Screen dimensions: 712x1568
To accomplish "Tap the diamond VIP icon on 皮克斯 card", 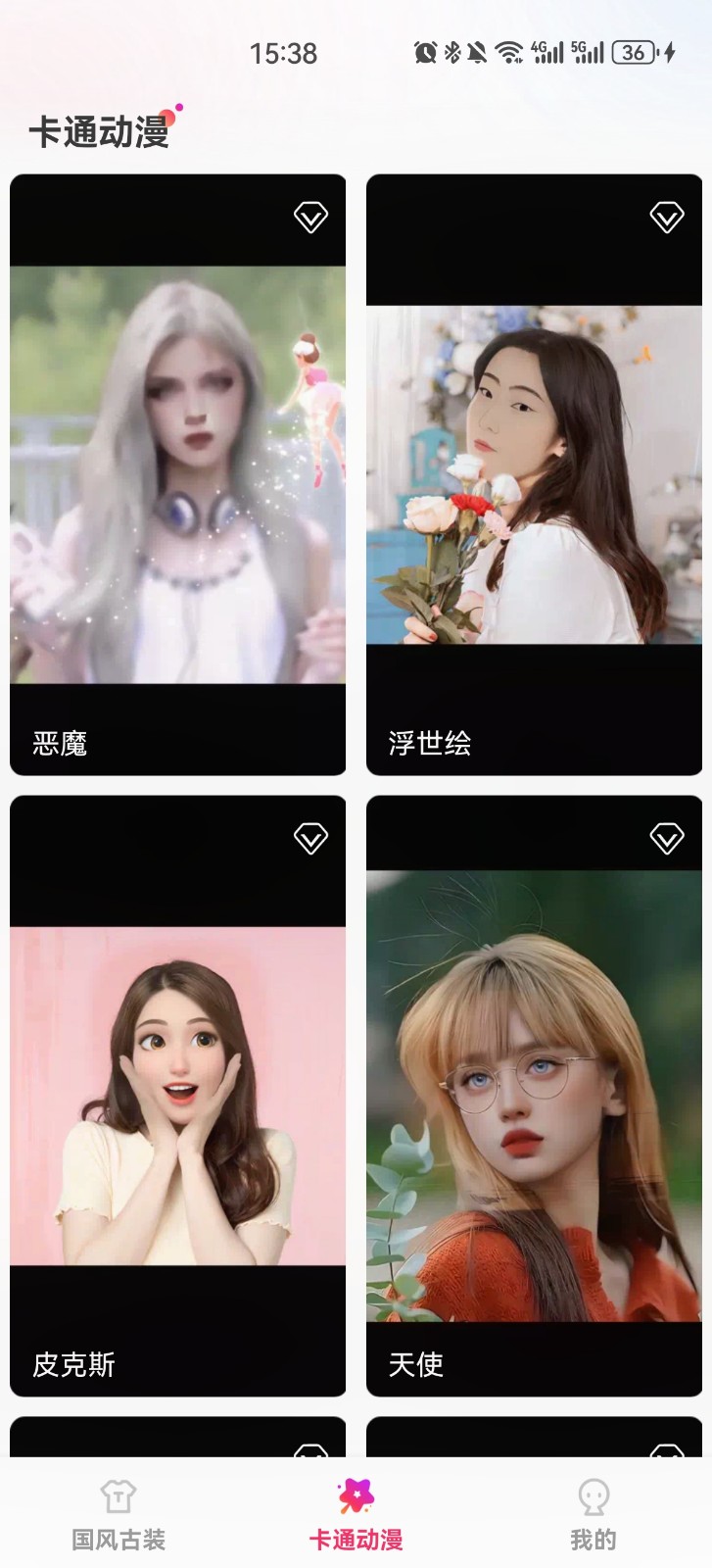I will pyautogui.click(x=310, y=839).
